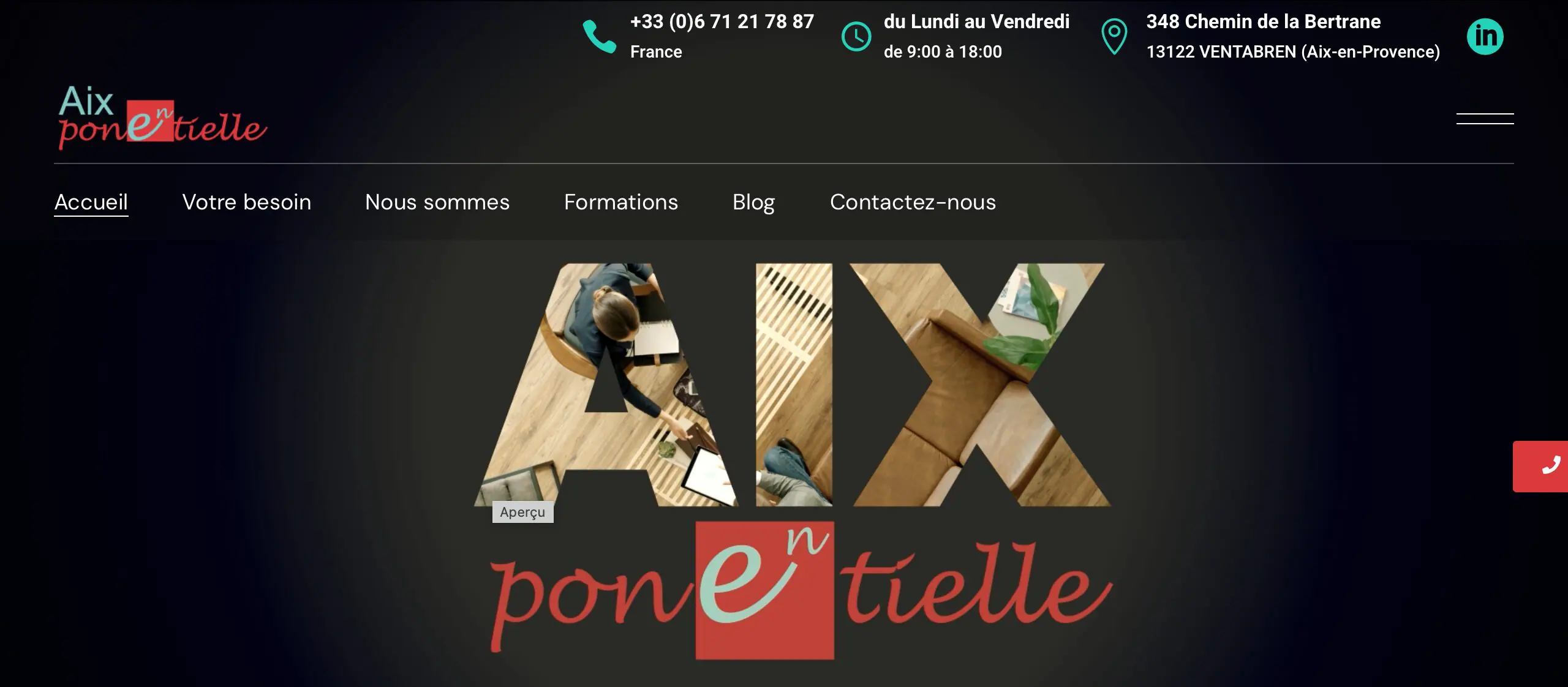Image resolution: width=1568 pixels, height=687 pixels.
Task: View the Formations page
Action: click(x=620, y=202)
